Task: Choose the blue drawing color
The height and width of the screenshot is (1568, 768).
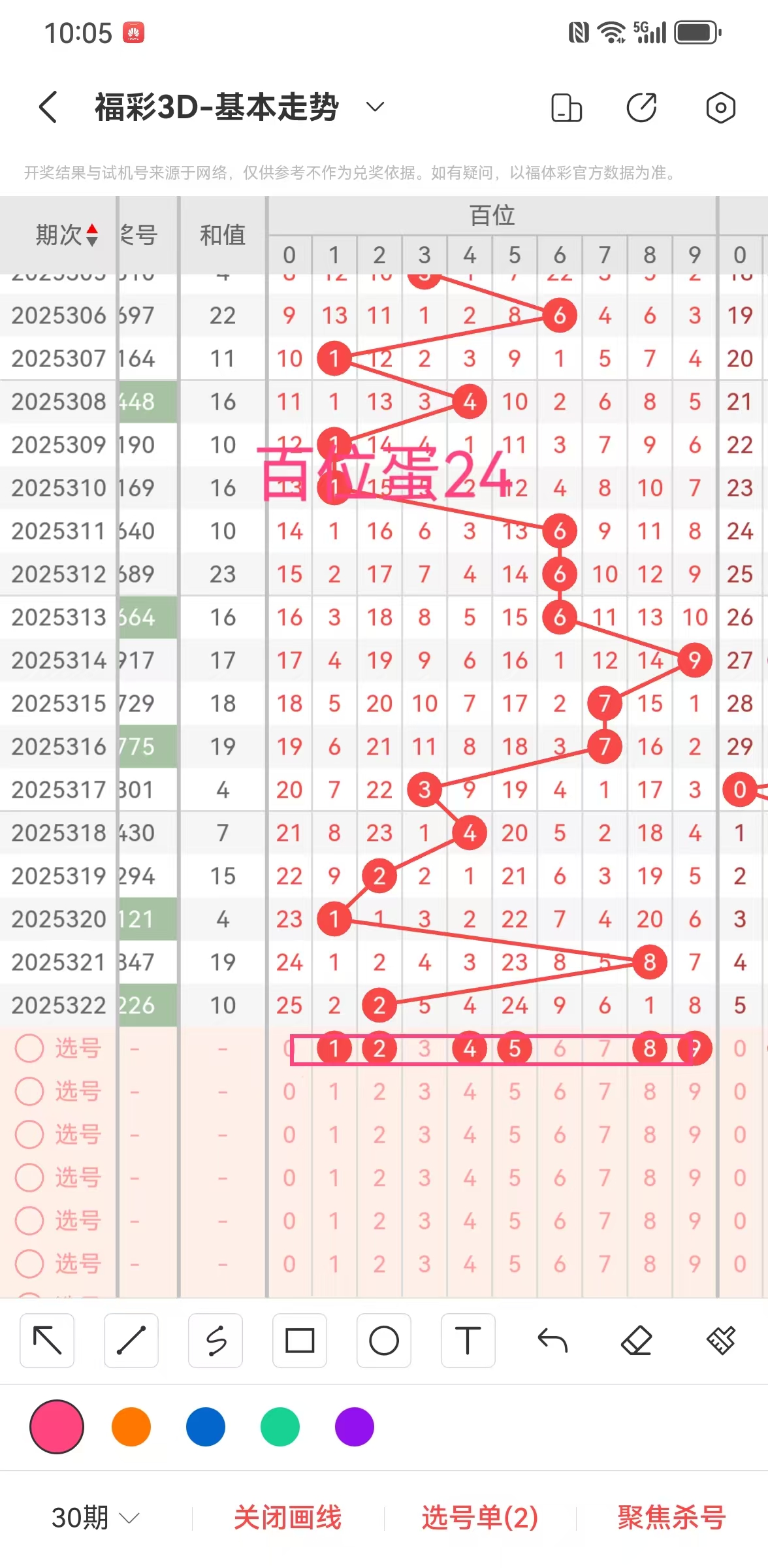Action: click(x=206, y=1427)
